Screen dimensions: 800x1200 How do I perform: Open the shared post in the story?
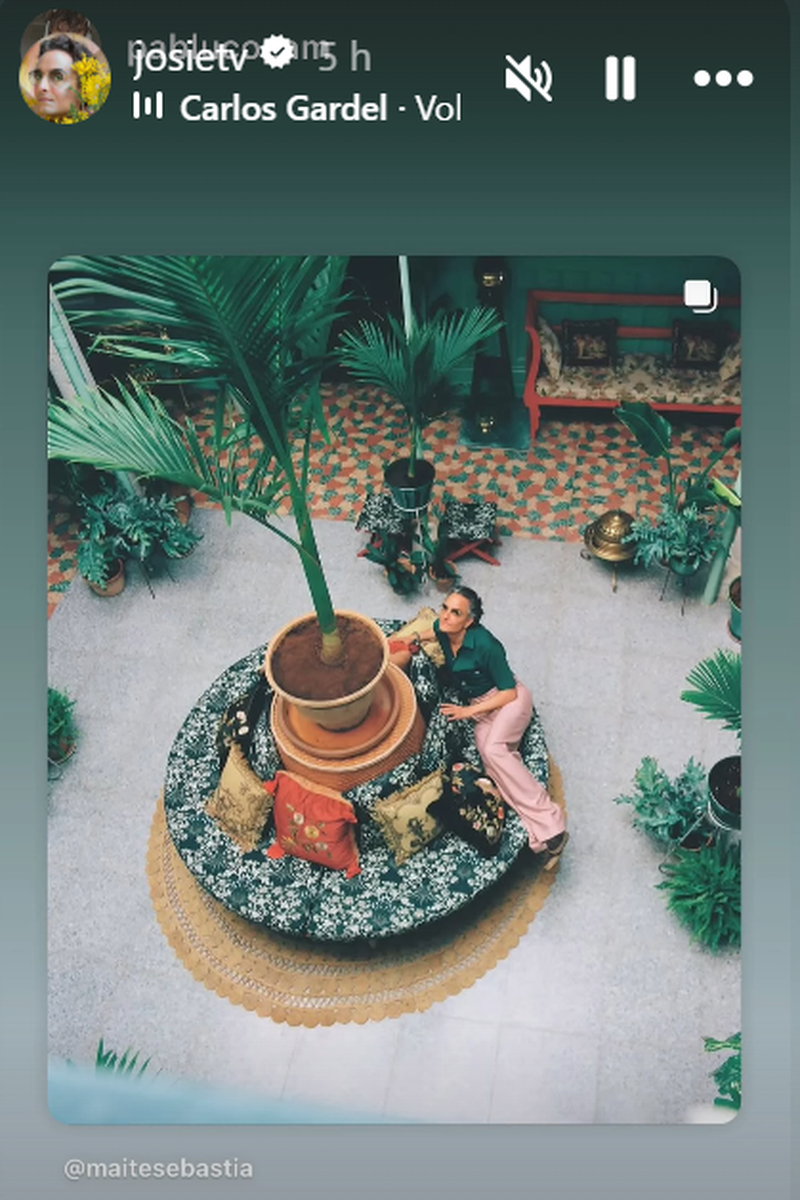coord(394,690)
